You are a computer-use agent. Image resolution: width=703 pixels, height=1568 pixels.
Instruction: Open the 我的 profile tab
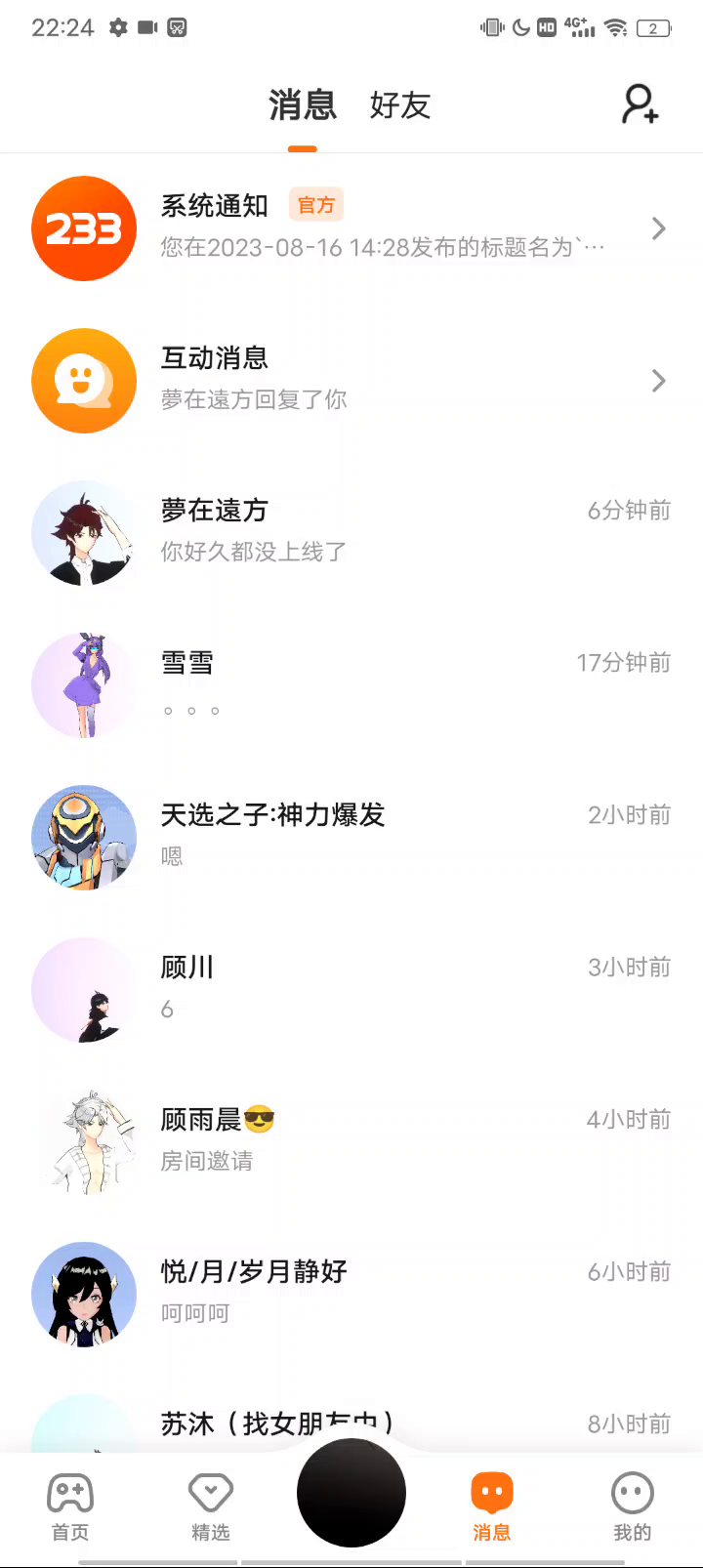pos(632,1506)
